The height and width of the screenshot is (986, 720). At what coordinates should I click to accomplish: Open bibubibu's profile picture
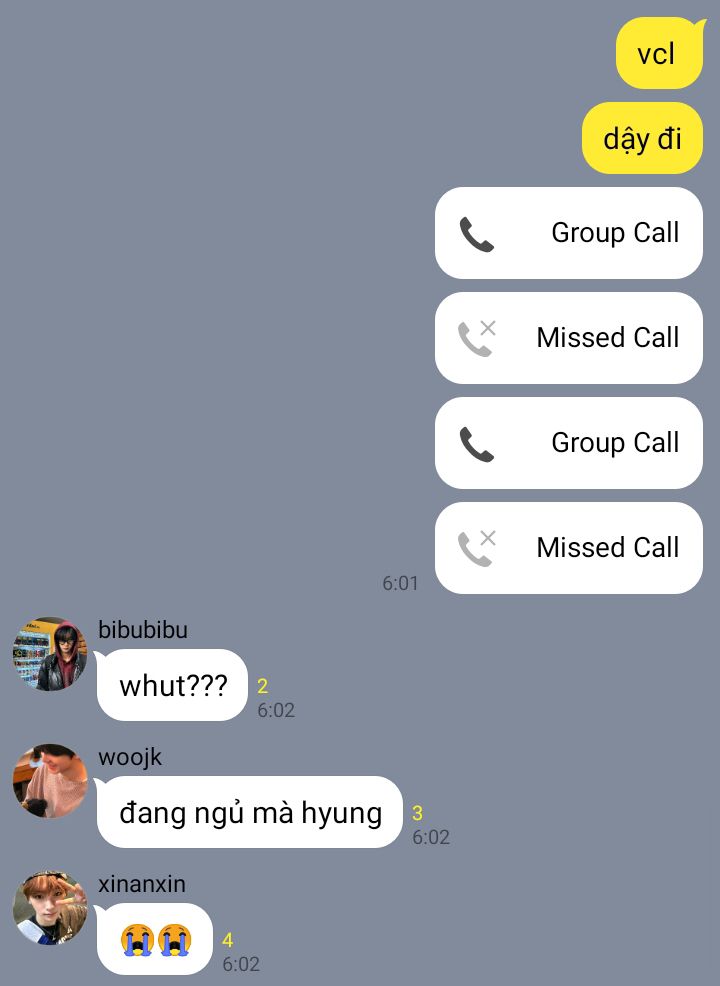(50, 654)
